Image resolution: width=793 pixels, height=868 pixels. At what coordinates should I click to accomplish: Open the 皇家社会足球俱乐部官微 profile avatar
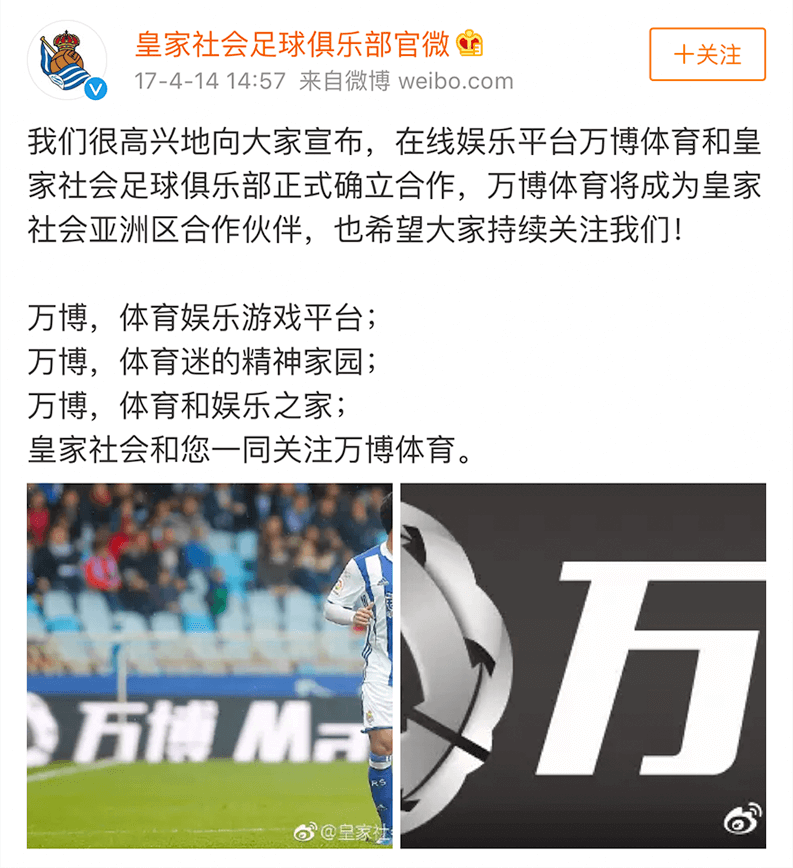[67, 61]
